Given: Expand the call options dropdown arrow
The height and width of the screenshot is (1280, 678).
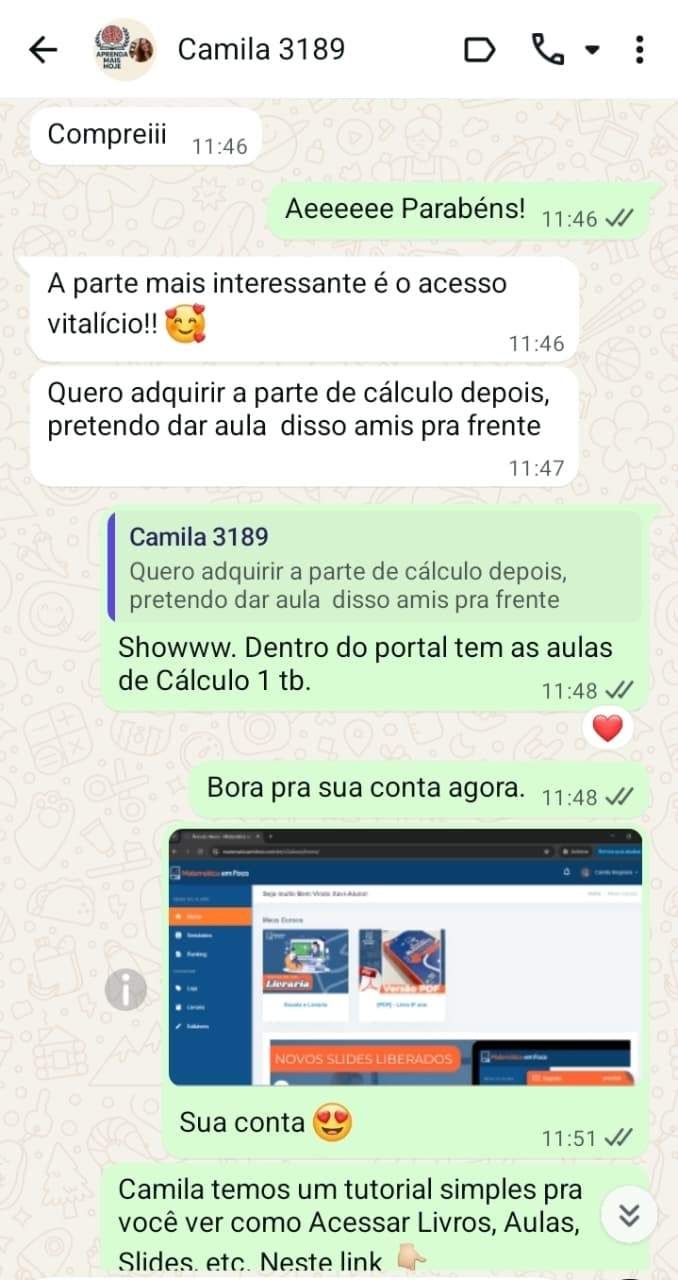Looking at the screenshot, I should point(592,49).
